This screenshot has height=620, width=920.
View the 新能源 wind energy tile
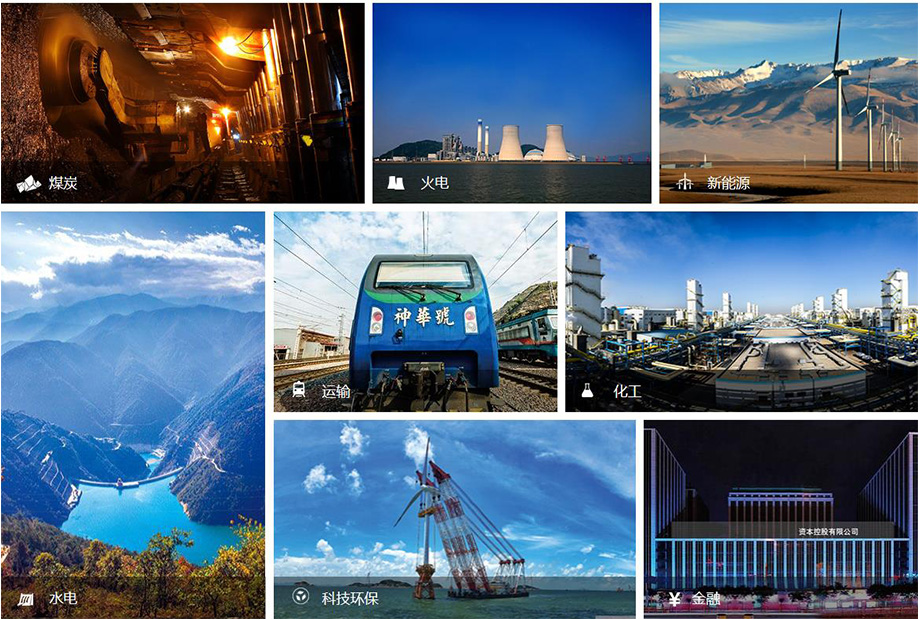(x=787, y=103)
